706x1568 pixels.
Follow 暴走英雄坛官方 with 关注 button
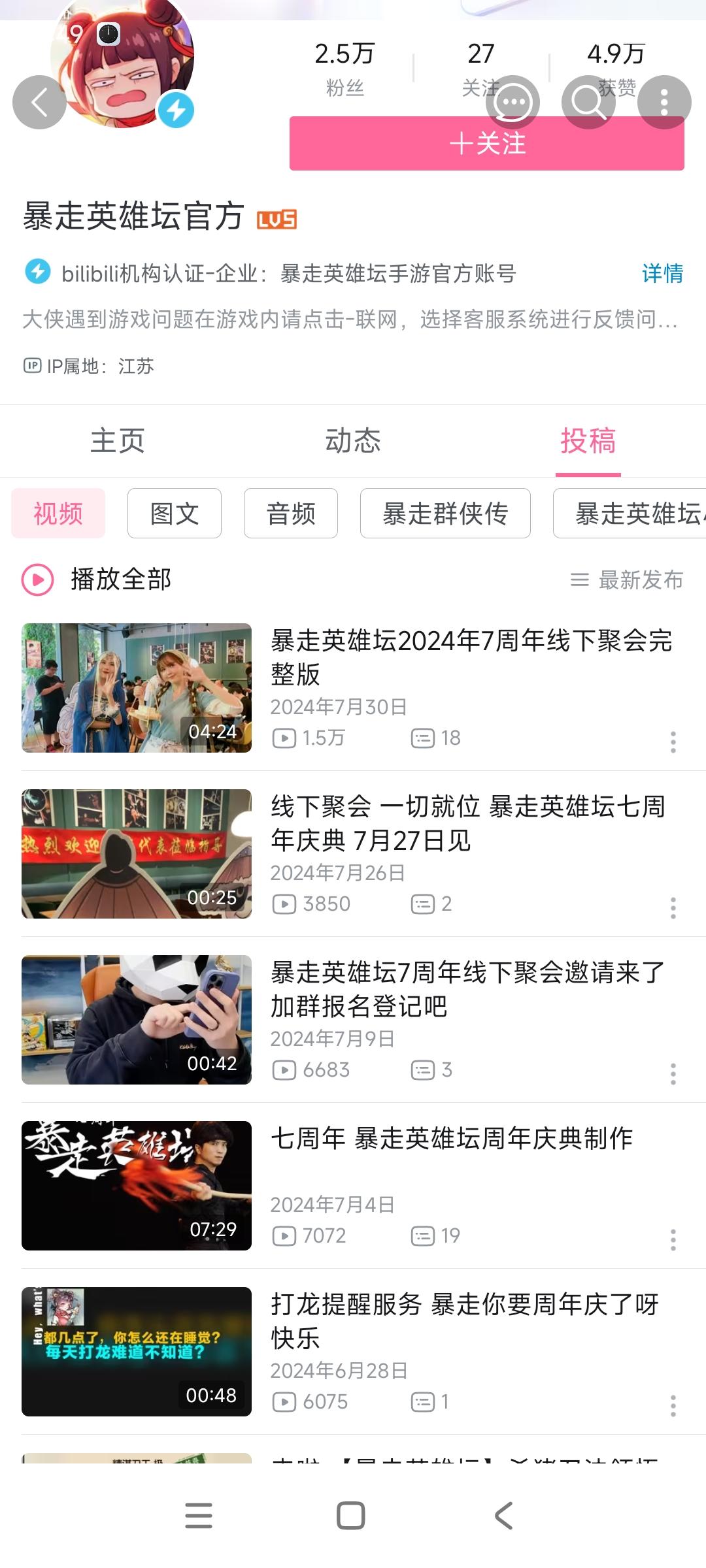tap(486, 144)
